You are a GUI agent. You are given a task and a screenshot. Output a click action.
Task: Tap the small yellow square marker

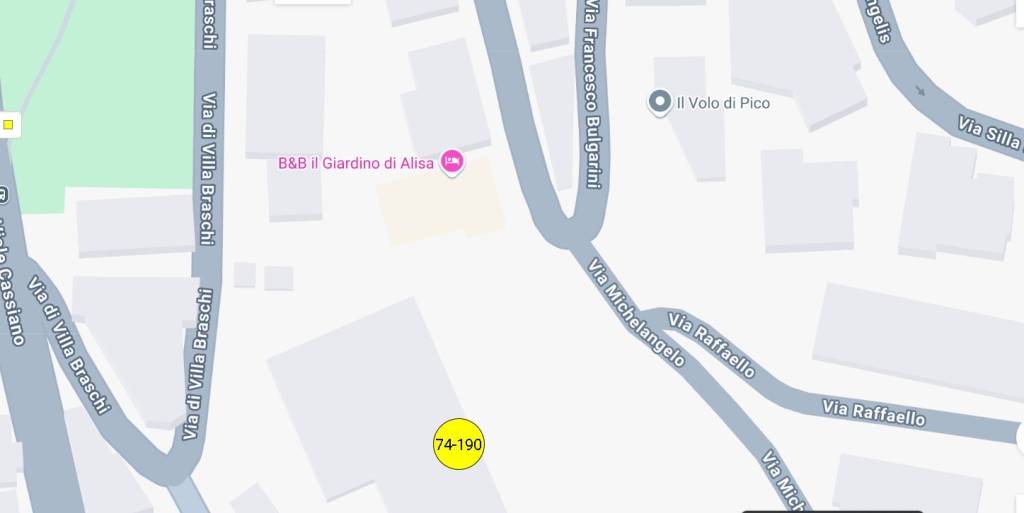click(8, 124)
